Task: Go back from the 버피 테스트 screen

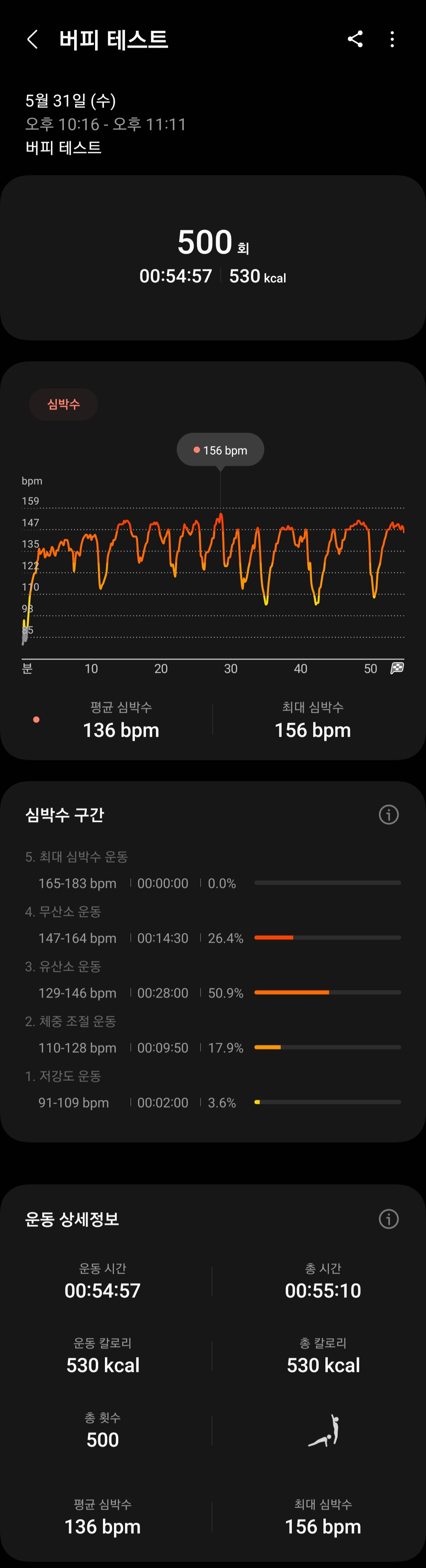Action: (33, 39)
